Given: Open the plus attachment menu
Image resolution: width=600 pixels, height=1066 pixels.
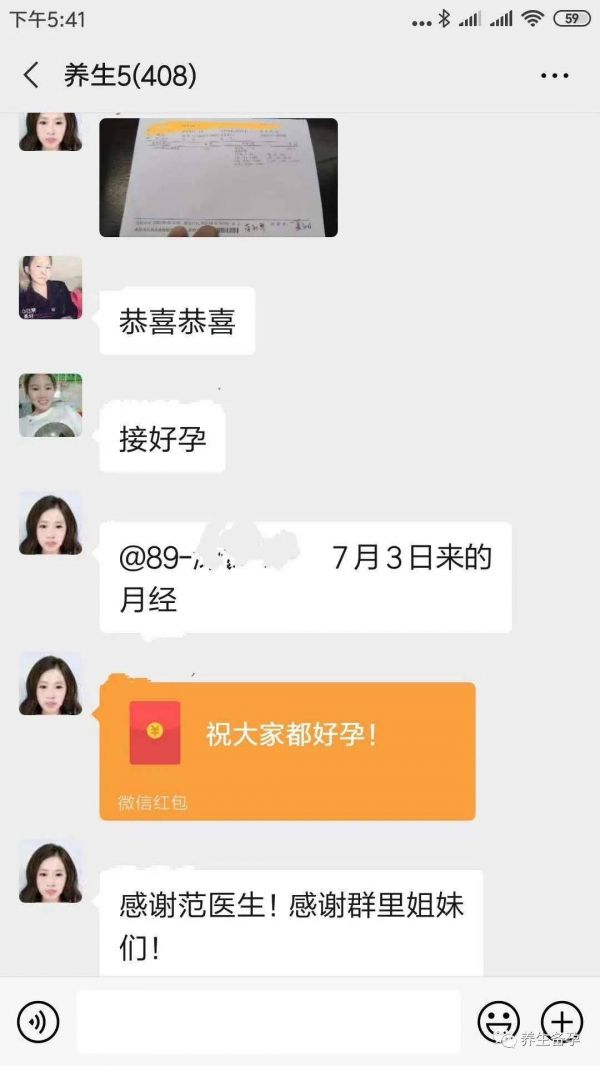Looking at the screenshot, I should click(562, 1021).
